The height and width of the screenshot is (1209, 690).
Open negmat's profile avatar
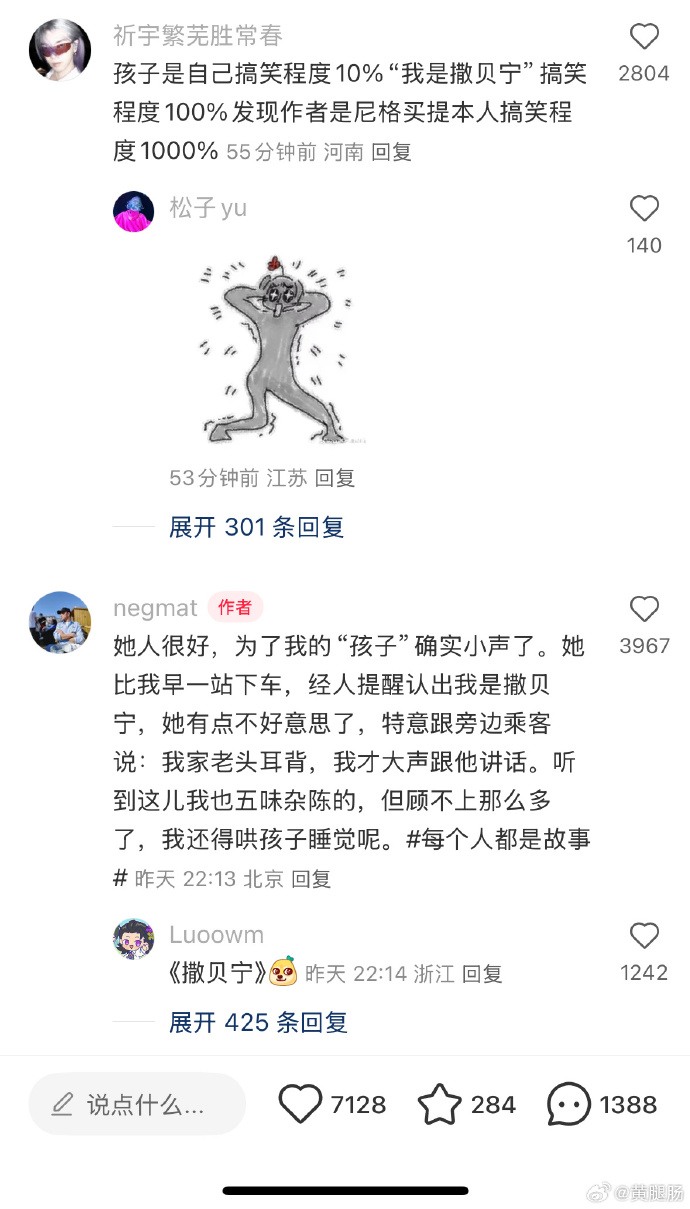pyautogui.click(x=60, y=622)
